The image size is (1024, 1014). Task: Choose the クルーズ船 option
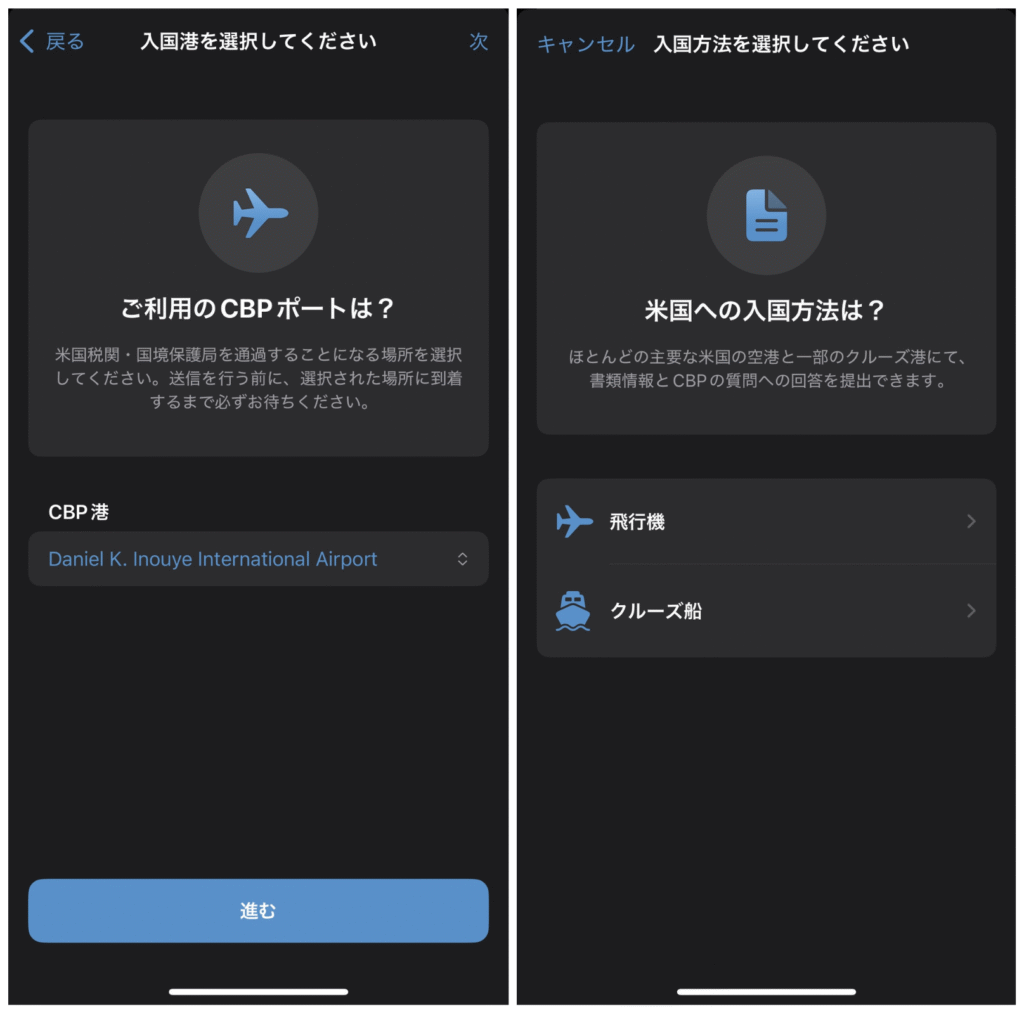click(x=766, y=611)
